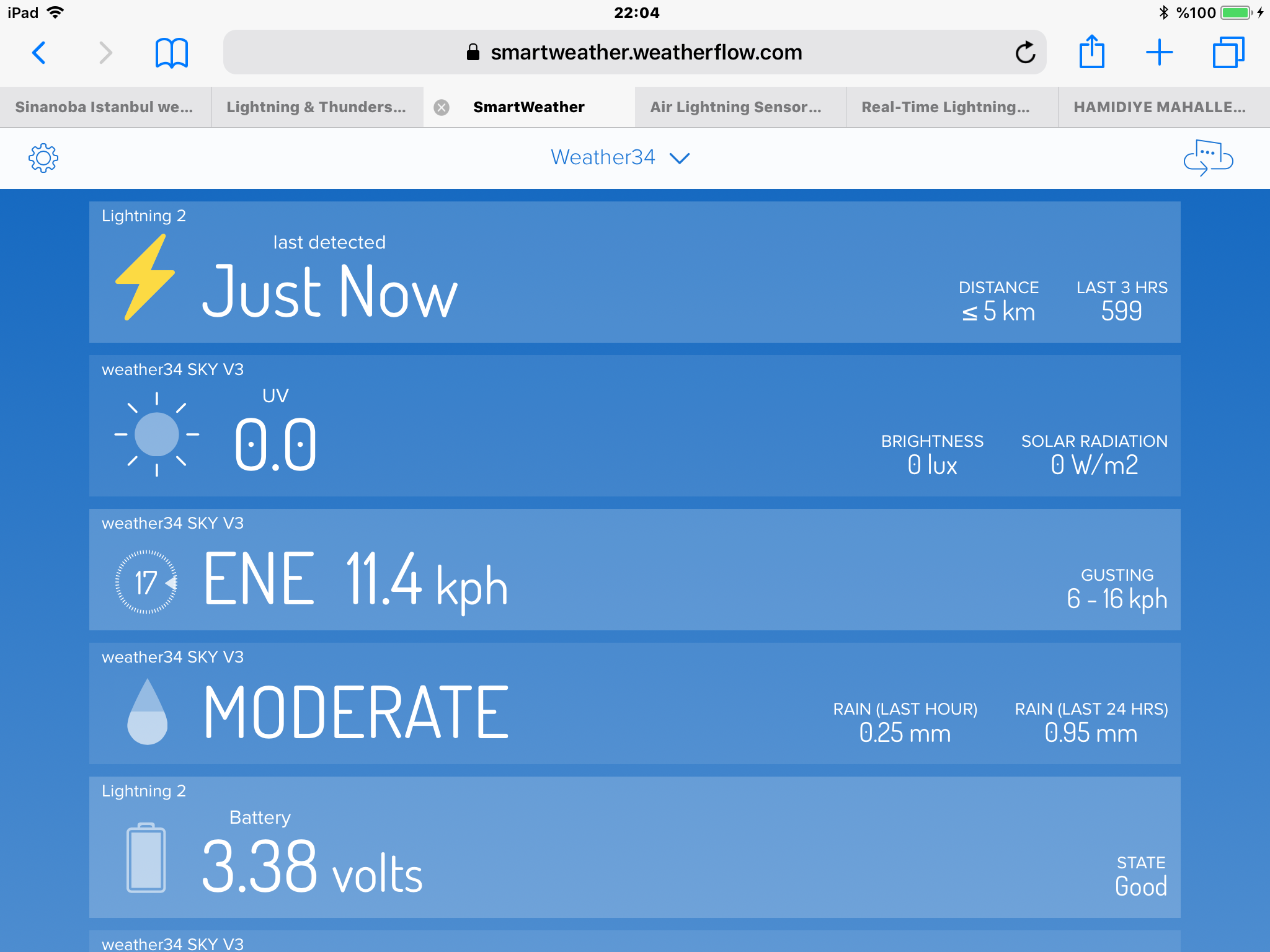Viewport: 1270px width, 952px height.
Task: Open the Safari share sheet
Action: coord(1091,53)
